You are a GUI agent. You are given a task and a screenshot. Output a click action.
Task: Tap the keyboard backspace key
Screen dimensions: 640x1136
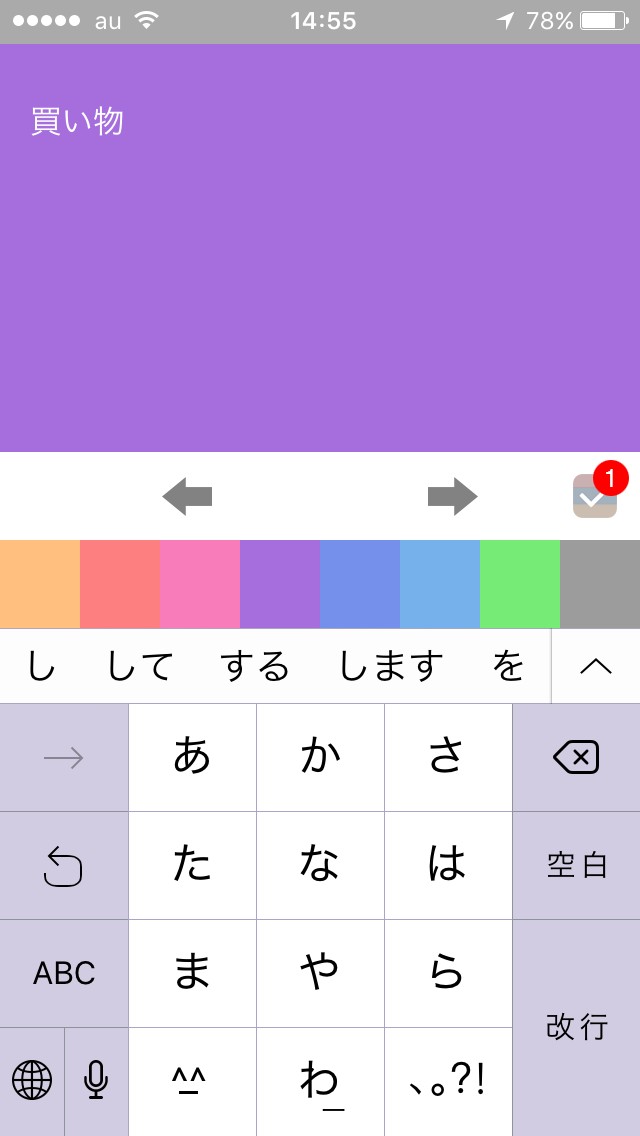point(576,758)
